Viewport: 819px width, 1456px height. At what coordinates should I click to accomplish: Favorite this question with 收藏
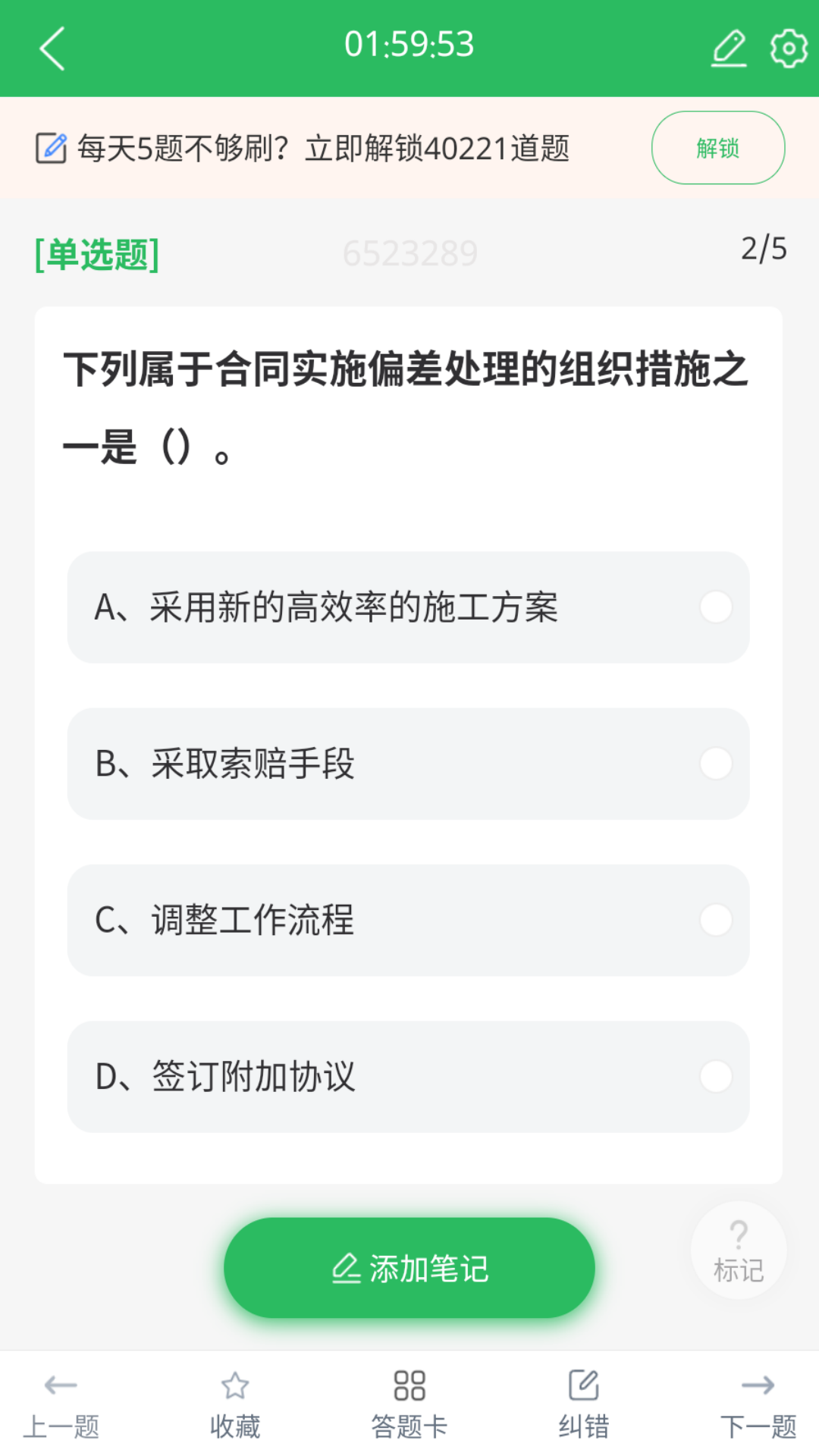point(235,1404)
